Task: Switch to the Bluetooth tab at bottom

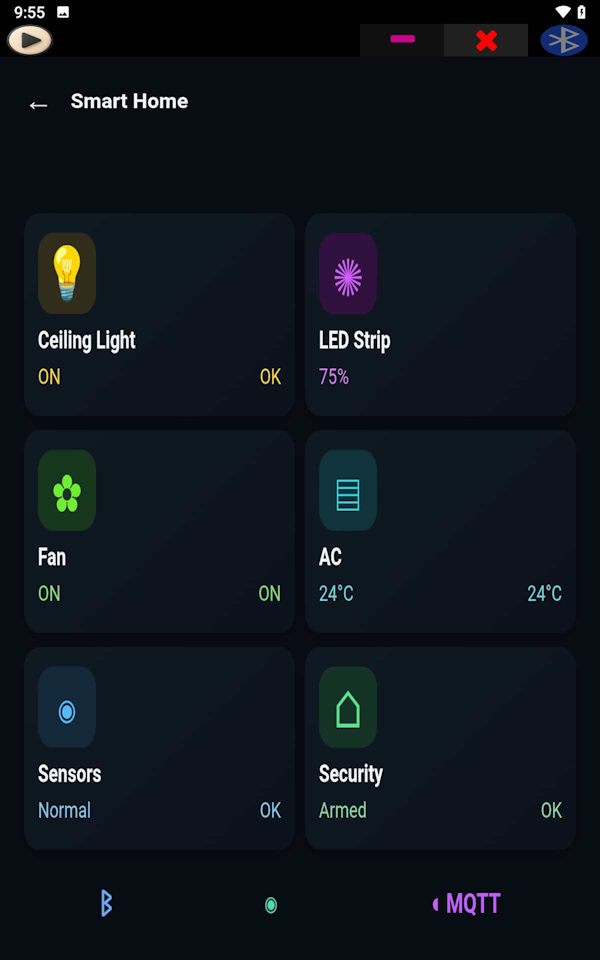Action: (106, 904)
